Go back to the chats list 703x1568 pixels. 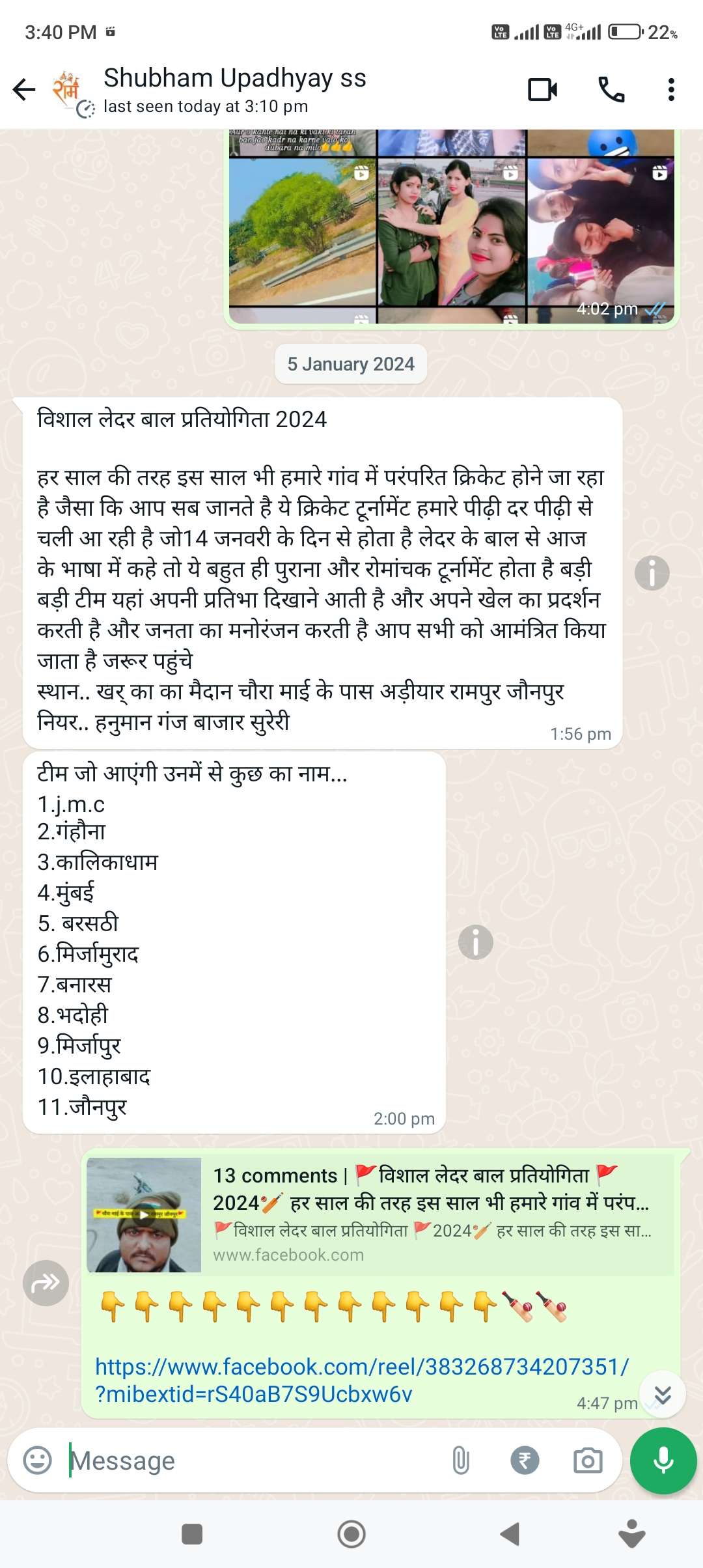[25, 90]
